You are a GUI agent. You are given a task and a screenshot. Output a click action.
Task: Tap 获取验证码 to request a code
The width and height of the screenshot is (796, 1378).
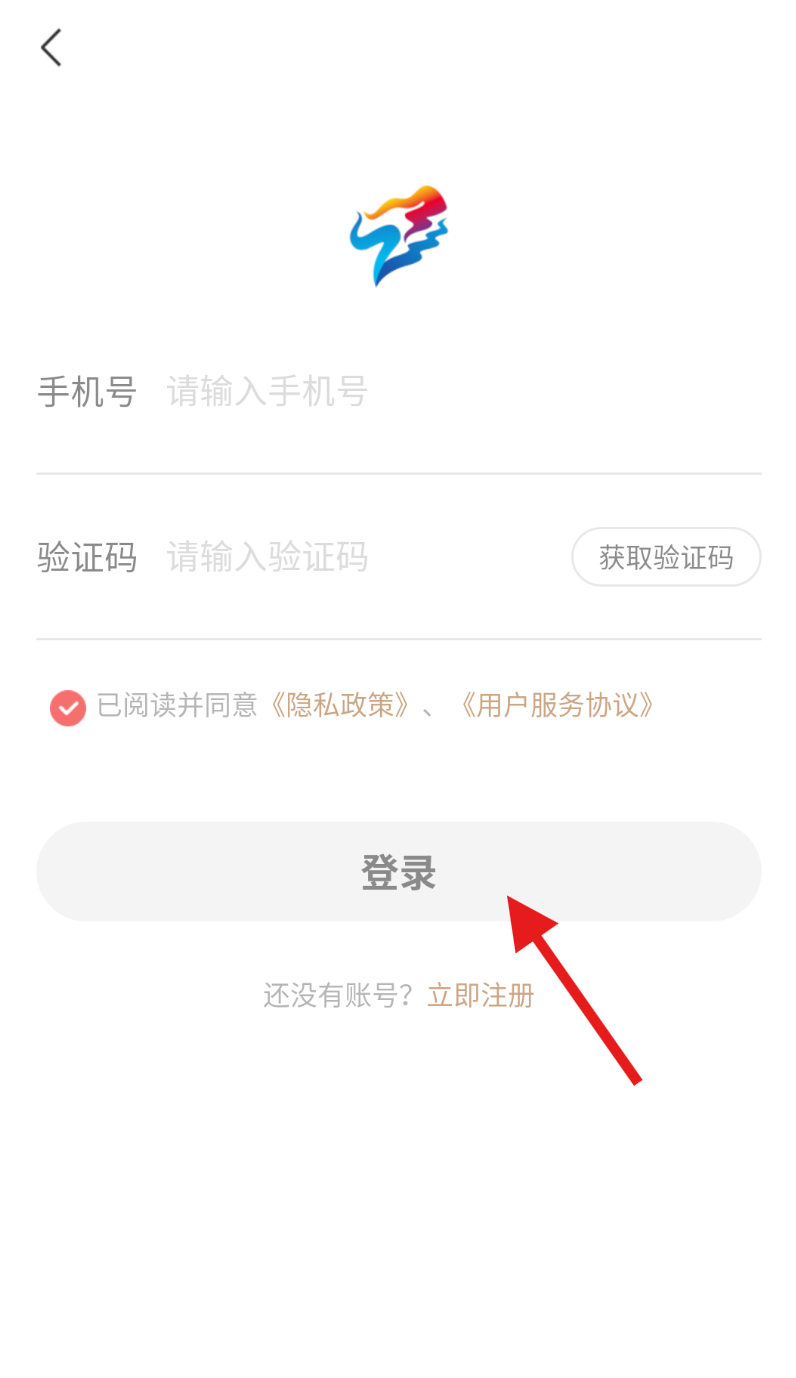pyautogui.click(x=666, y=557)
